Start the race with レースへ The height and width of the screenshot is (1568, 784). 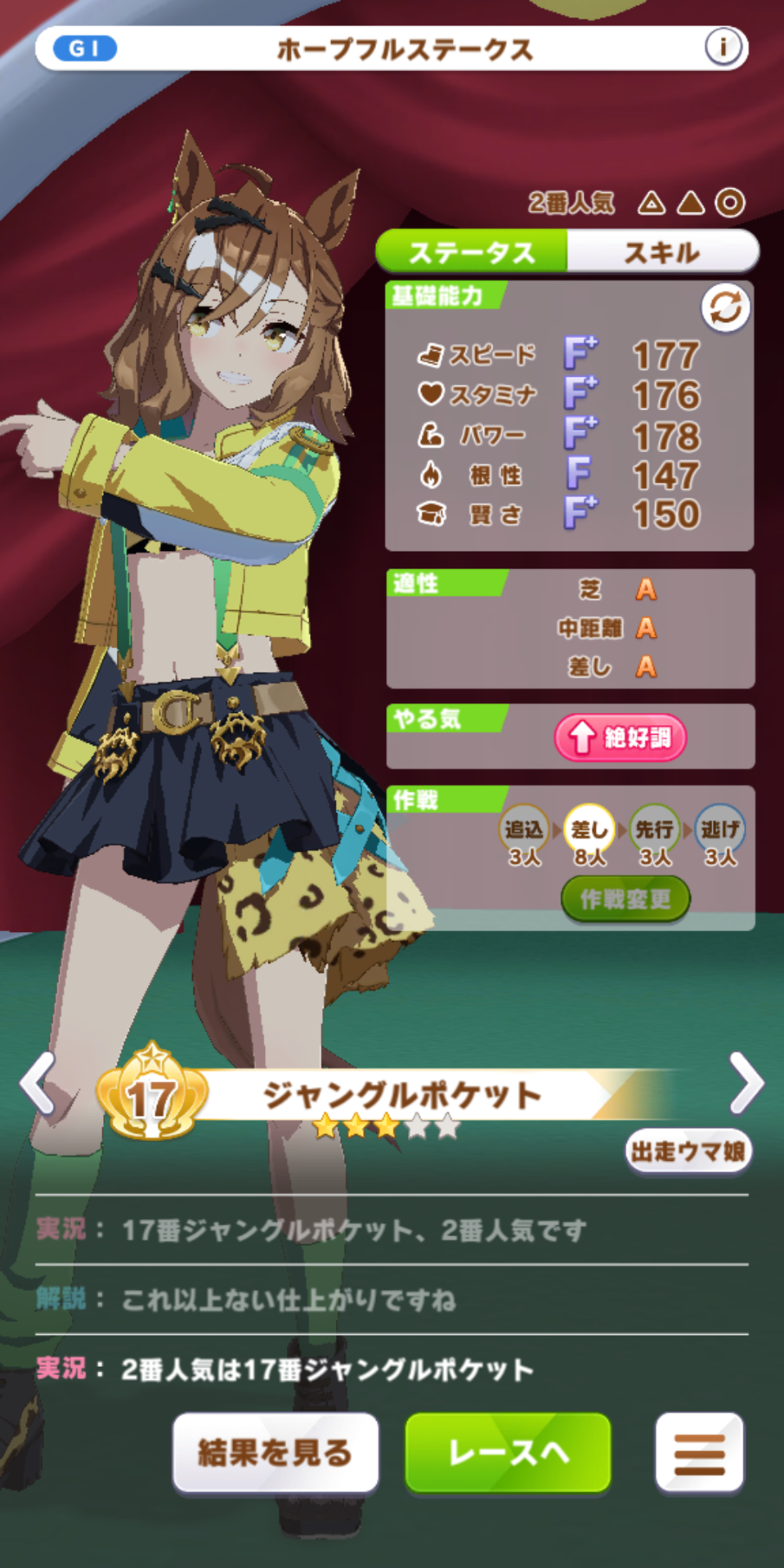pos(509,1453)
